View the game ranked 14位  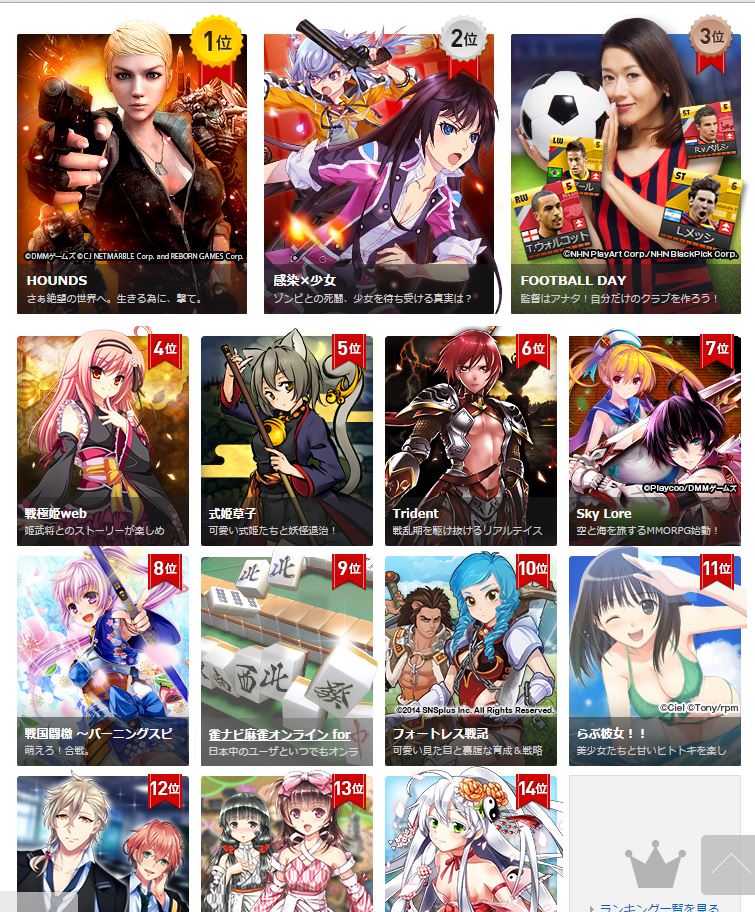[470, 845]
